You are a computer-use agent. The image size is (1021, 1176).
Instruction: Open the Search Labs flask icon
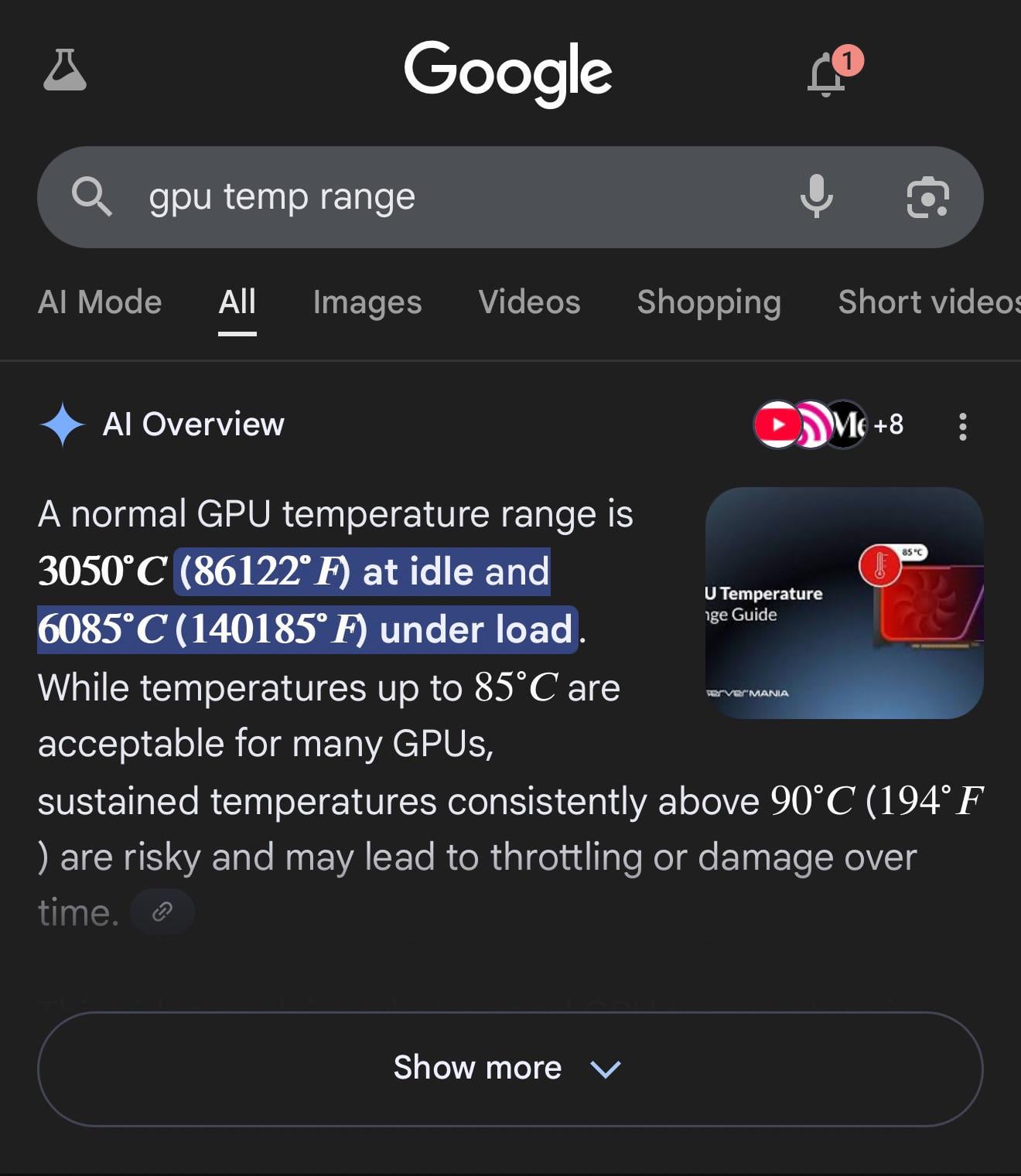tap(65, 70)
